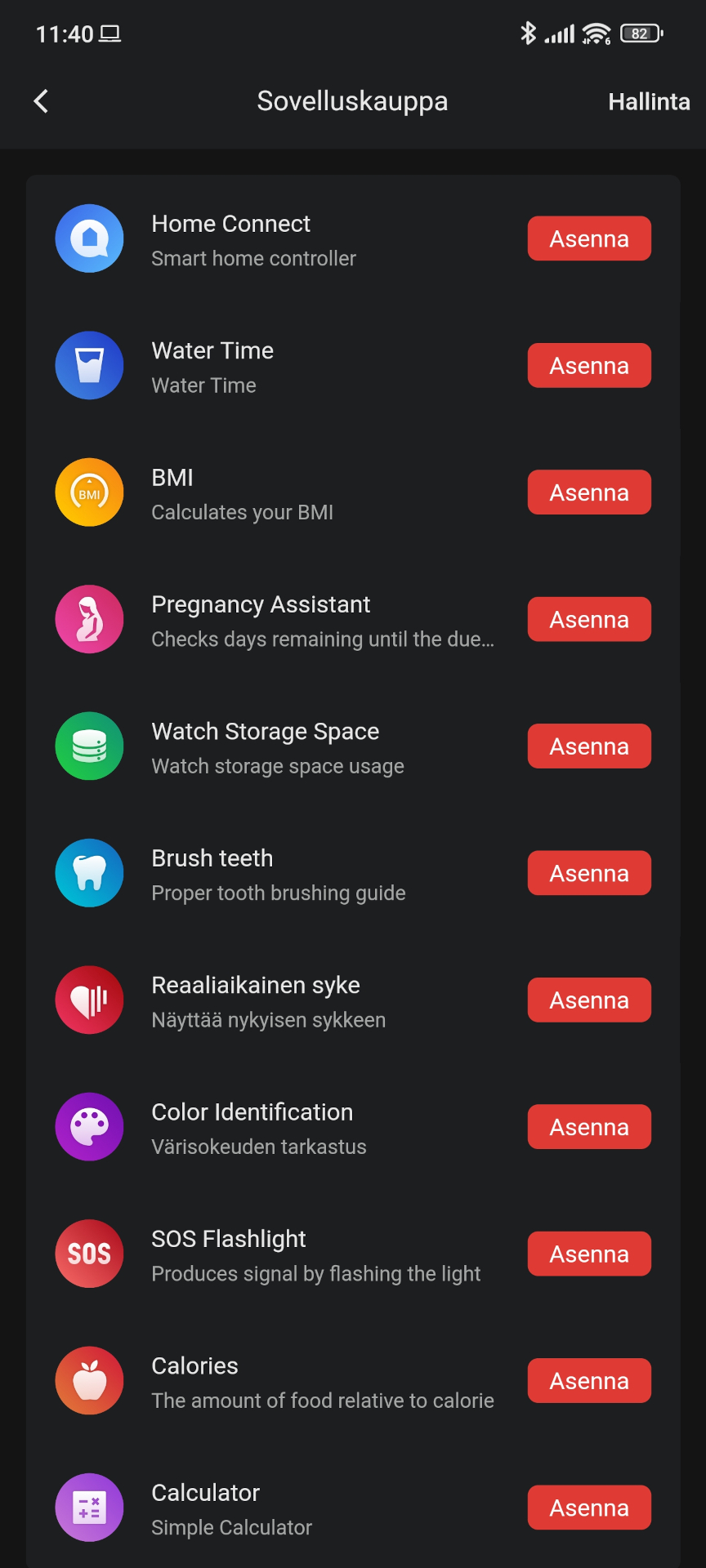Go back using the arrow icon
This screenshot has width=706, height=1568.
click(x=41, y=101)
